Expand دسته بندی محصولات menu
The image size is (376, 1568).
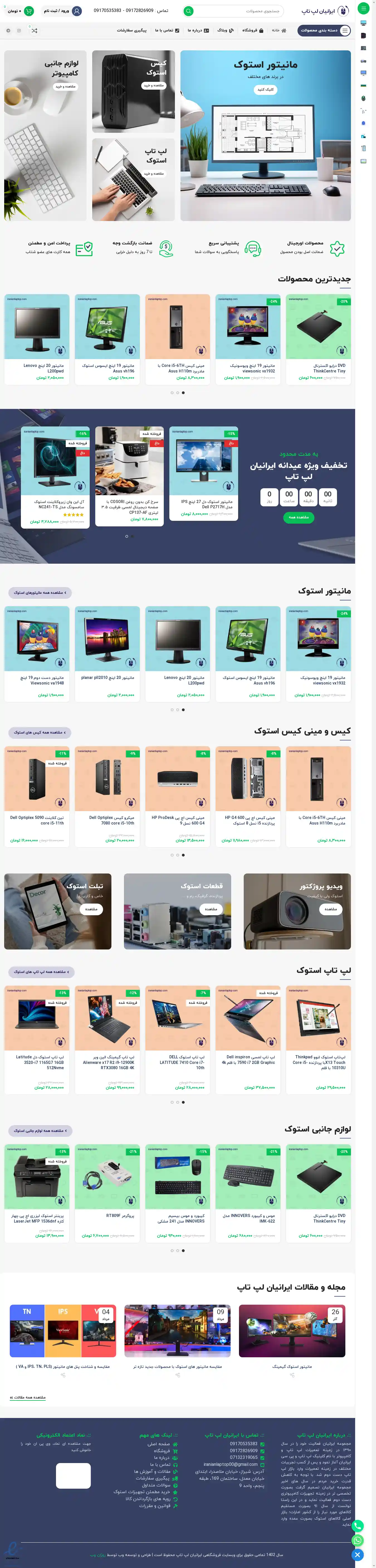click(x=325, y=30)
